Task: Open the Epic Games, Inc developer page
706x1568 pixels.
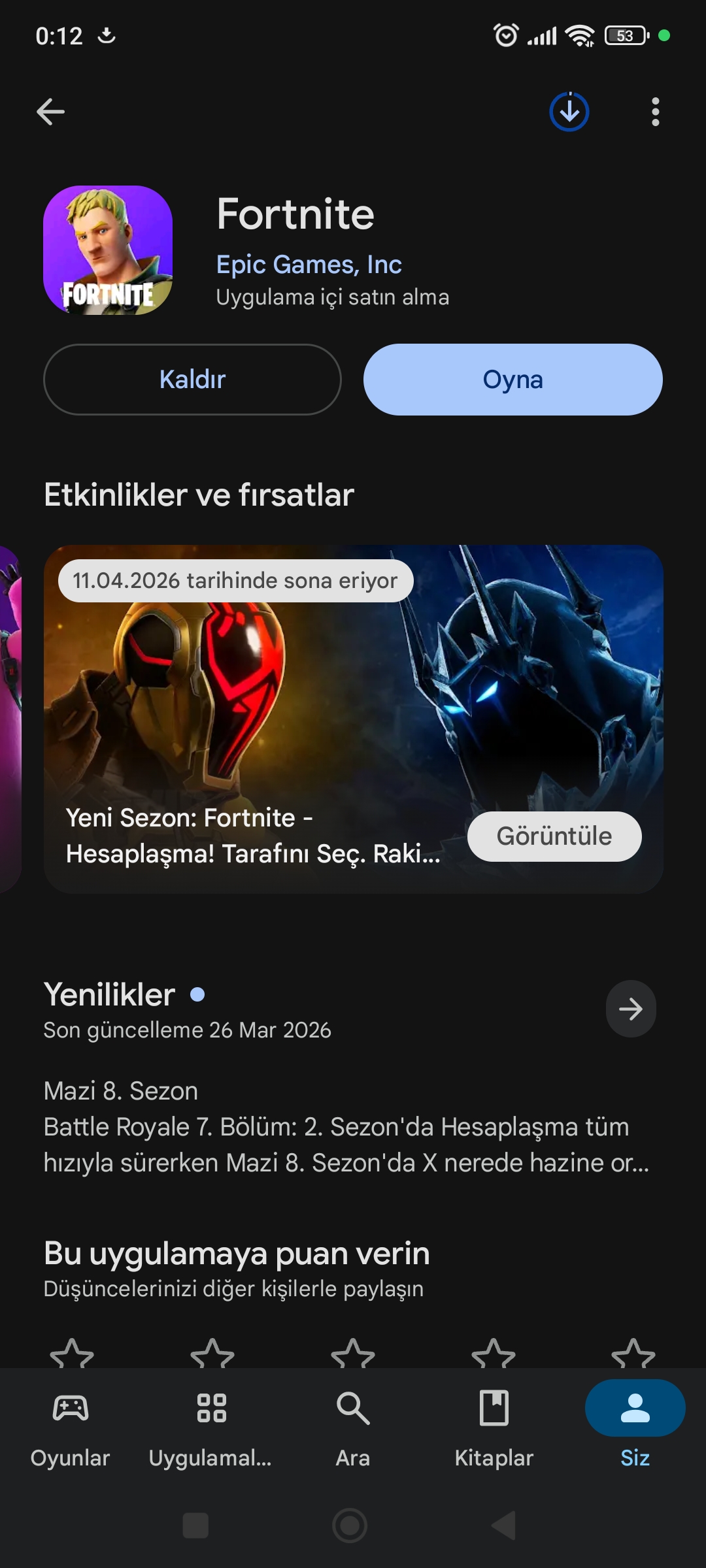Action: click(x=309, y=265)
